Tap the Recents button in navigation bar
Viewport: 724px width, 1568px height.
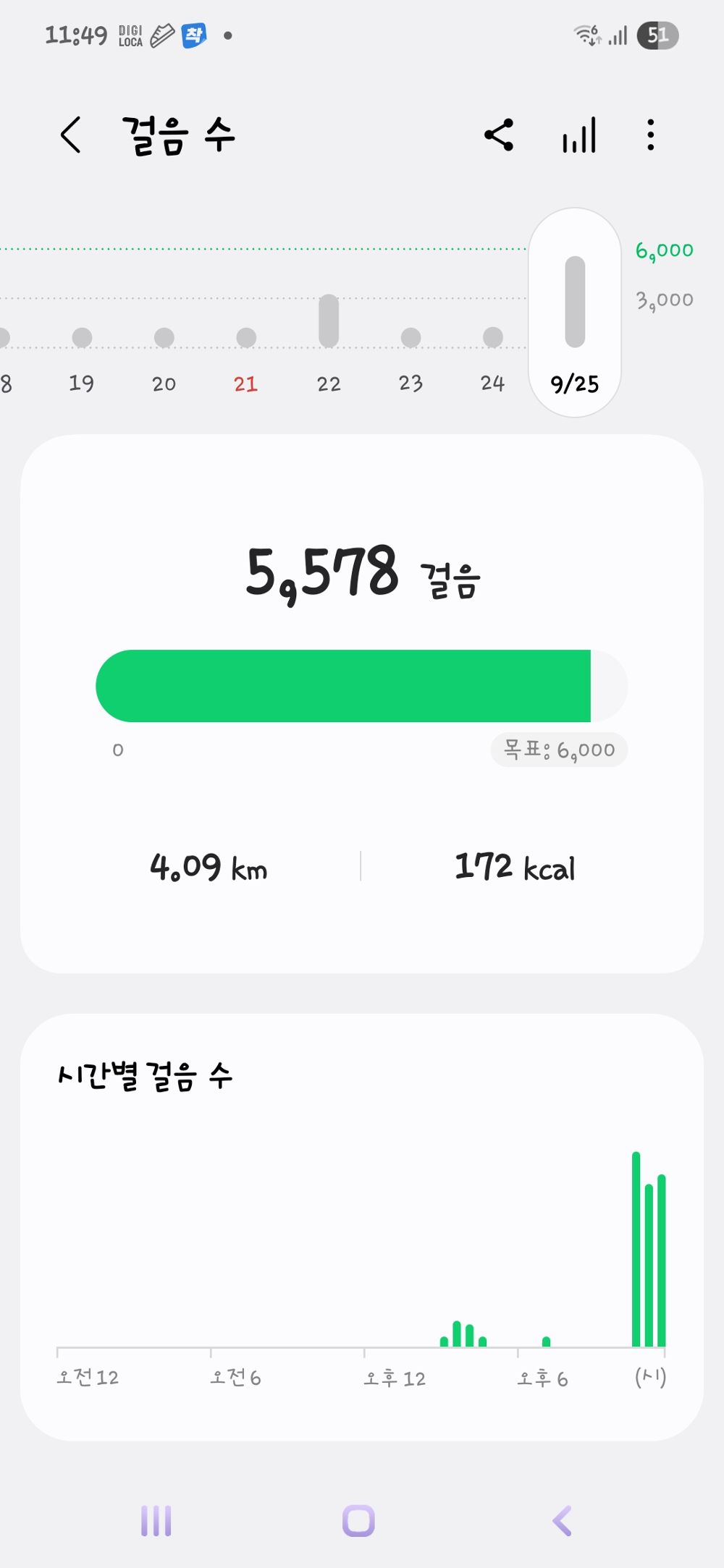(x=156, y=1520)
